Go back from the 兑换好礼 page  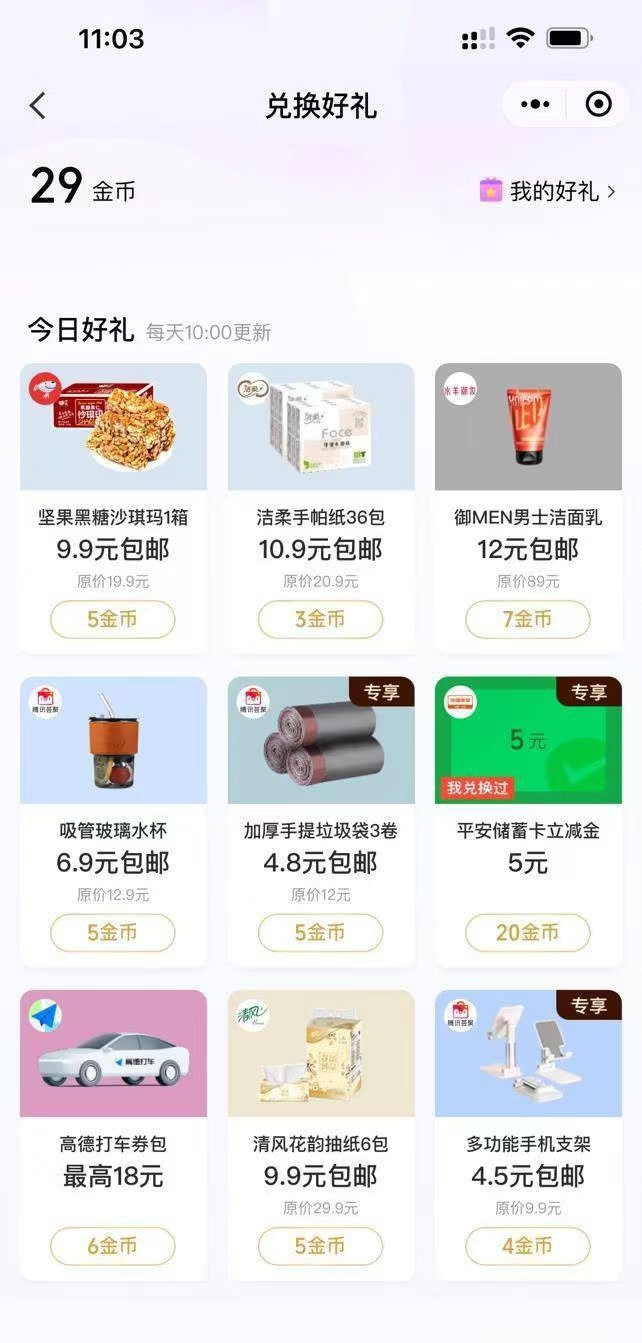click(38, 105)
